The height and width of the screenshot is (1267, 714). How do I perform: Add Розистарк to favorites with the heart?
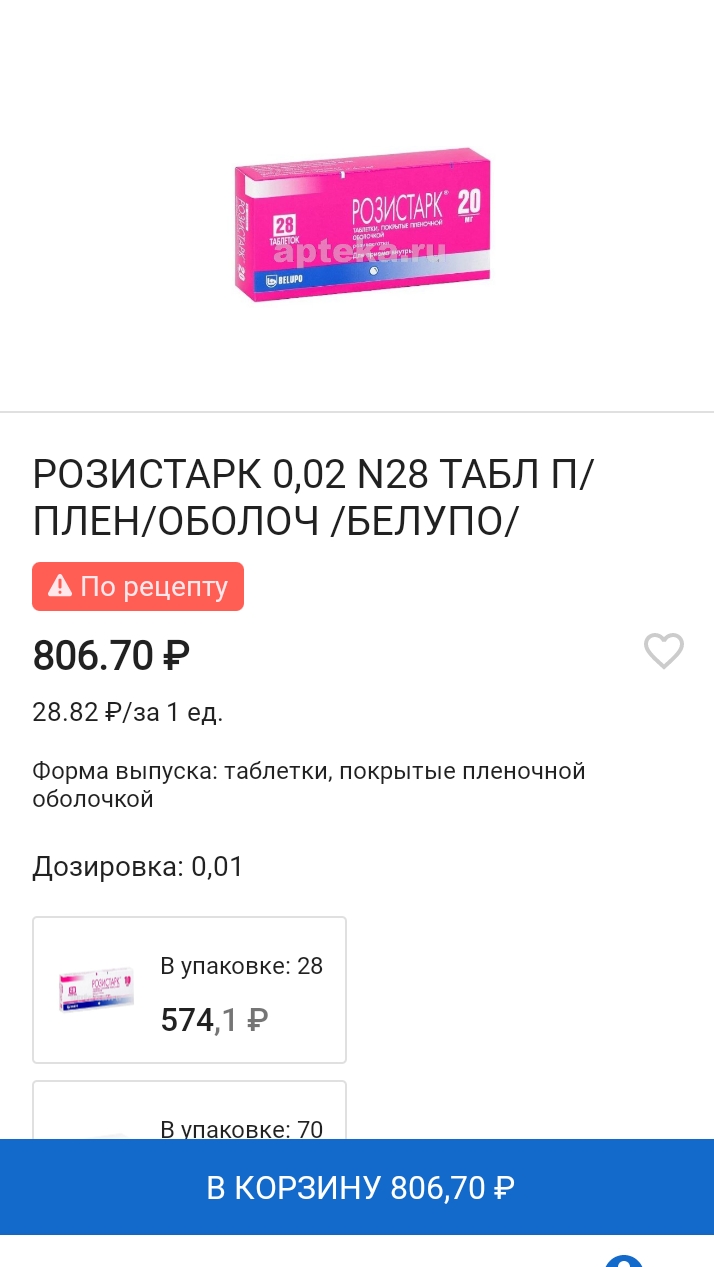pyautogui.click(x=663, y=651)
